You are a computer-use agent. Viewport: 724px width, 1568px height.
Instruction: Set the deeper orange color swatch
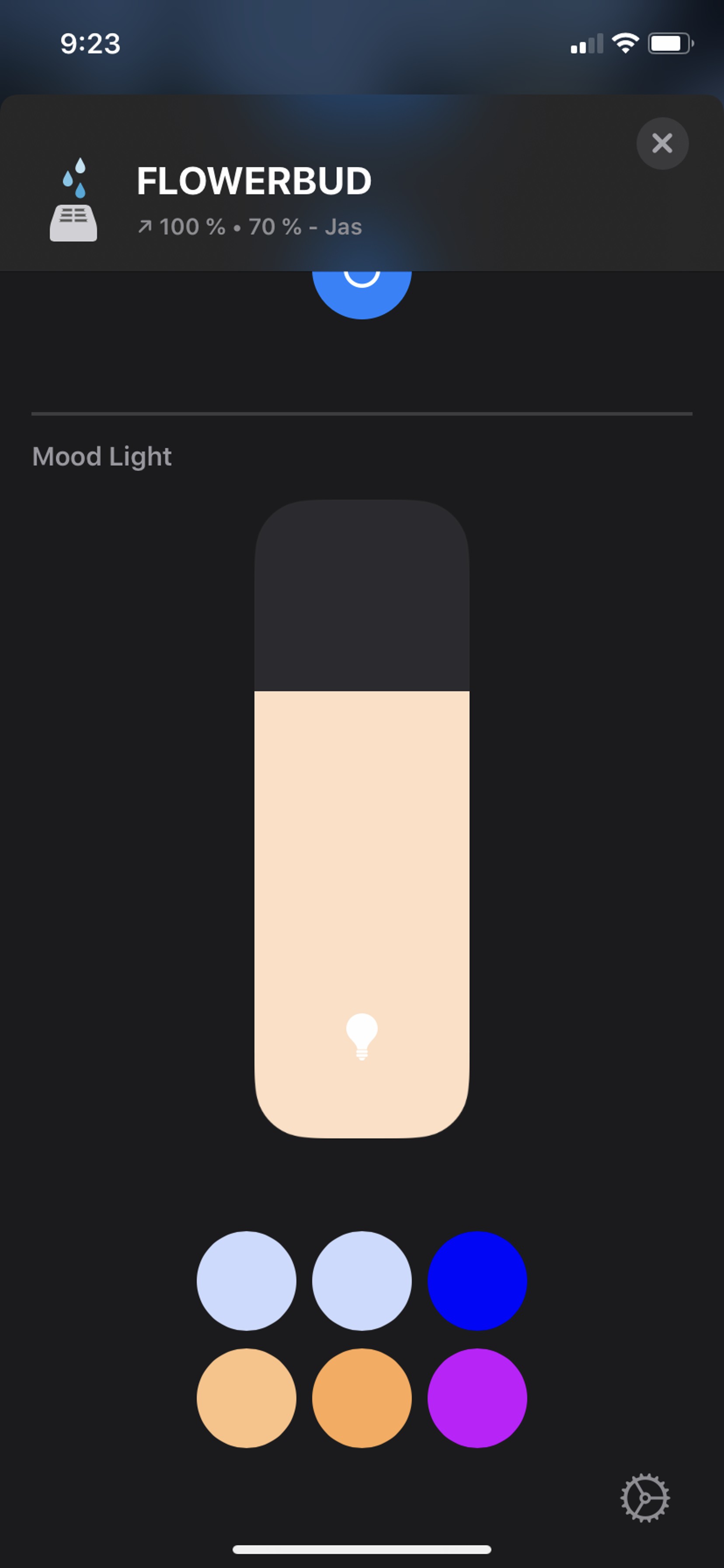362,1398
